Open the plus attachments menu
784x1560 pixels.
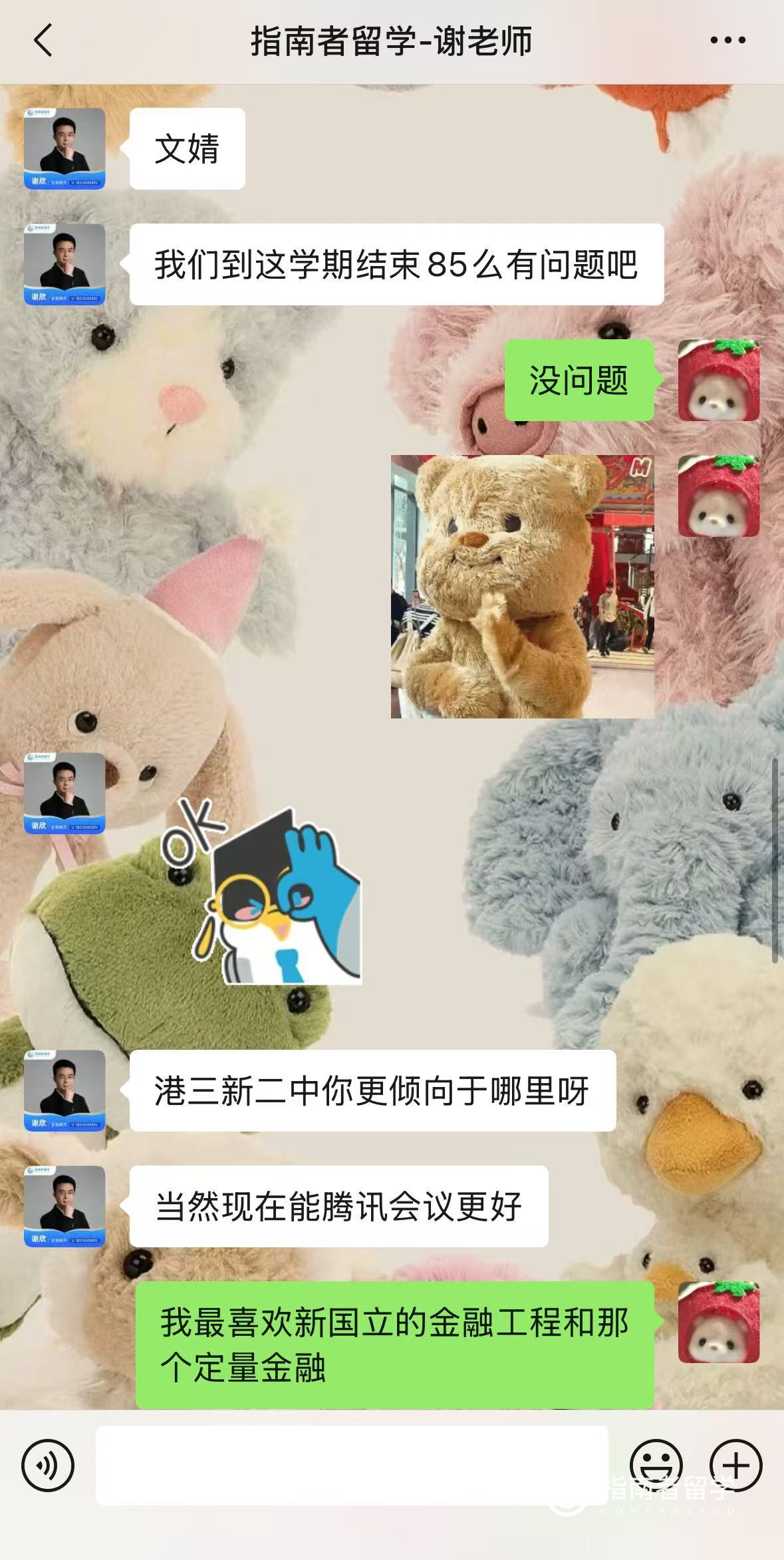point(735,1465)
